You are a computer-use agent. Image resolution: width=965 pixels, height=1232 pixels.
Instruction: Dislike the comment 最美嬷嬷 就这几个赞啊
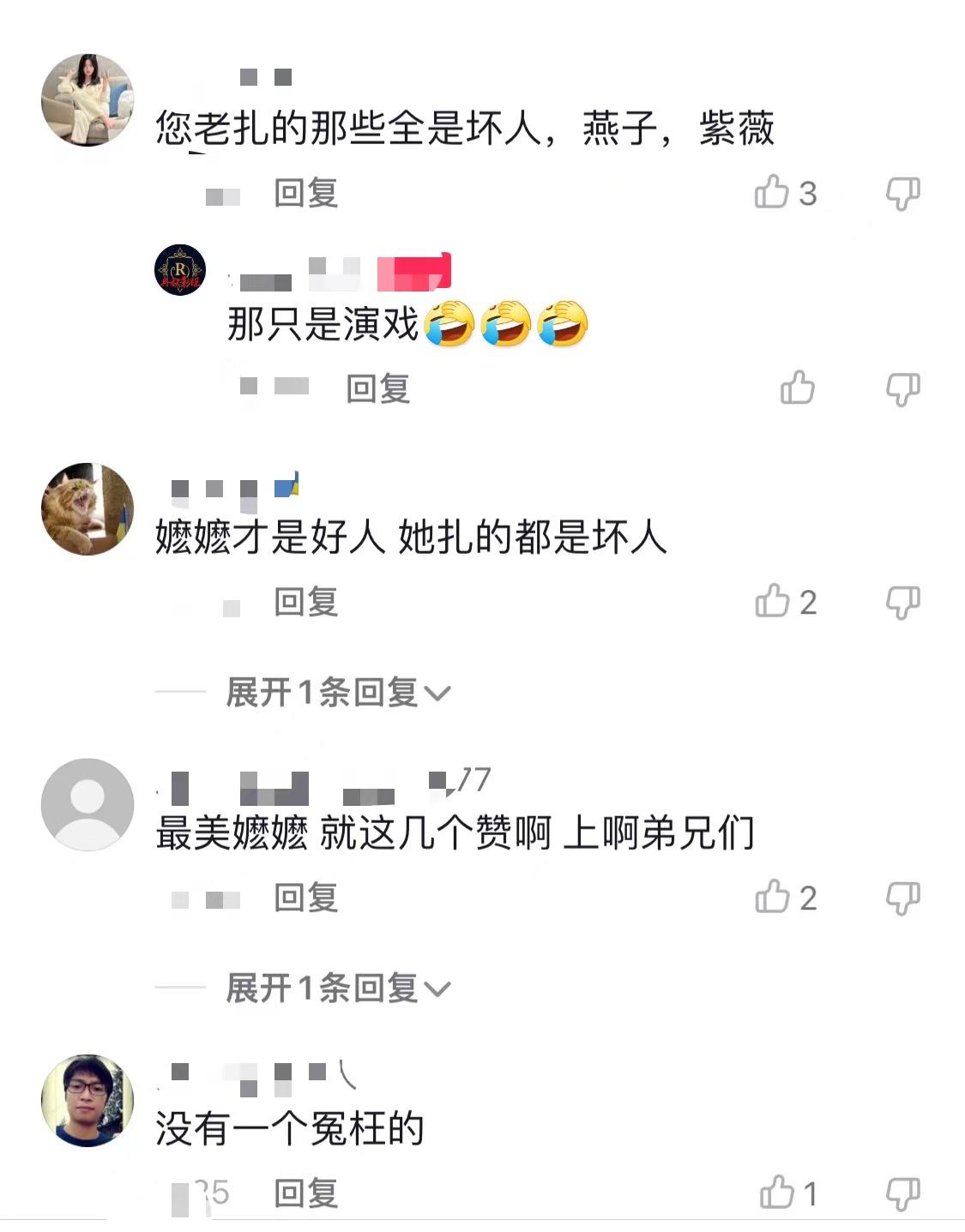[902, 898]
